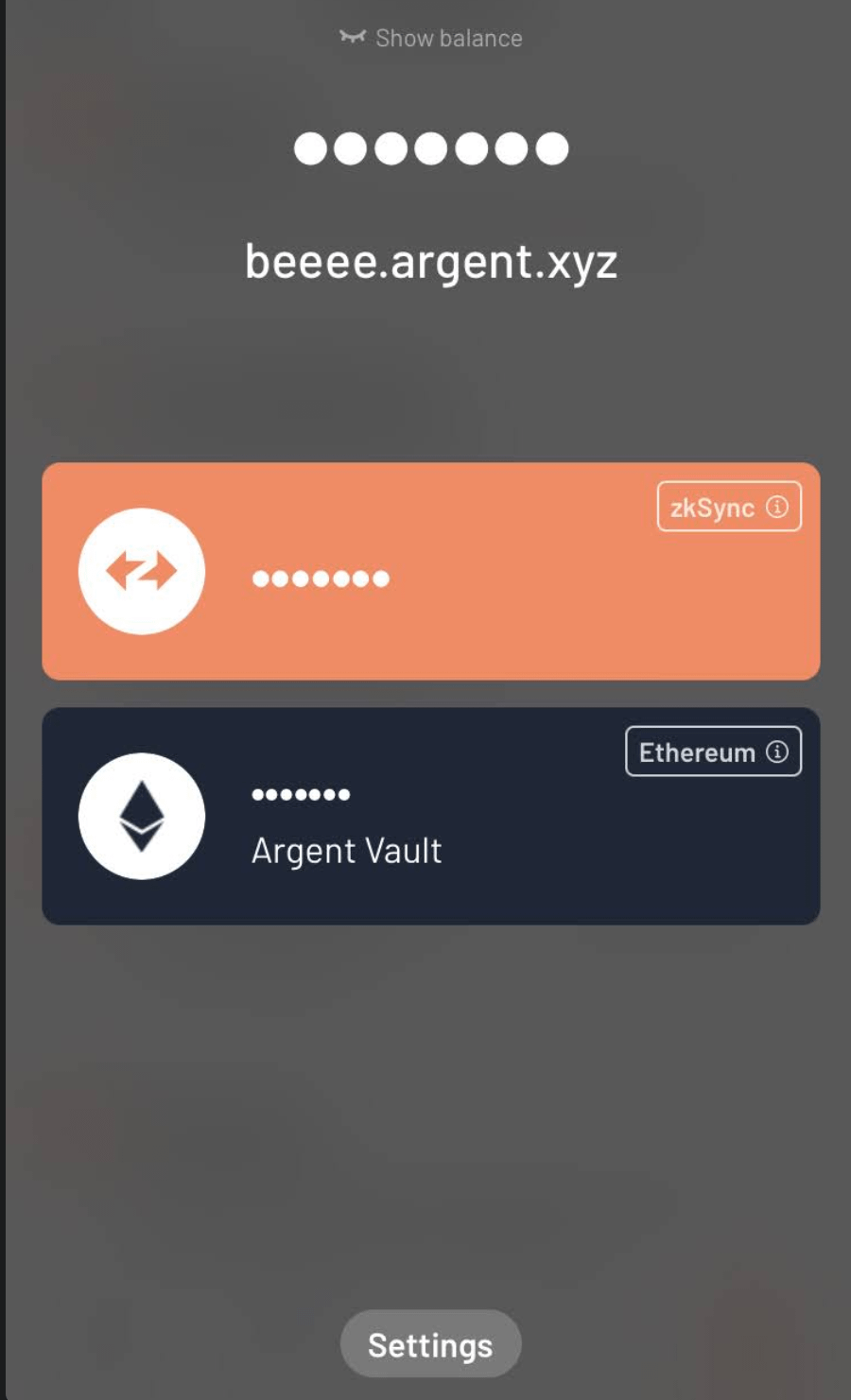Open Settings
Screen dimensions: 851x1400
(x=430, y=1344)
